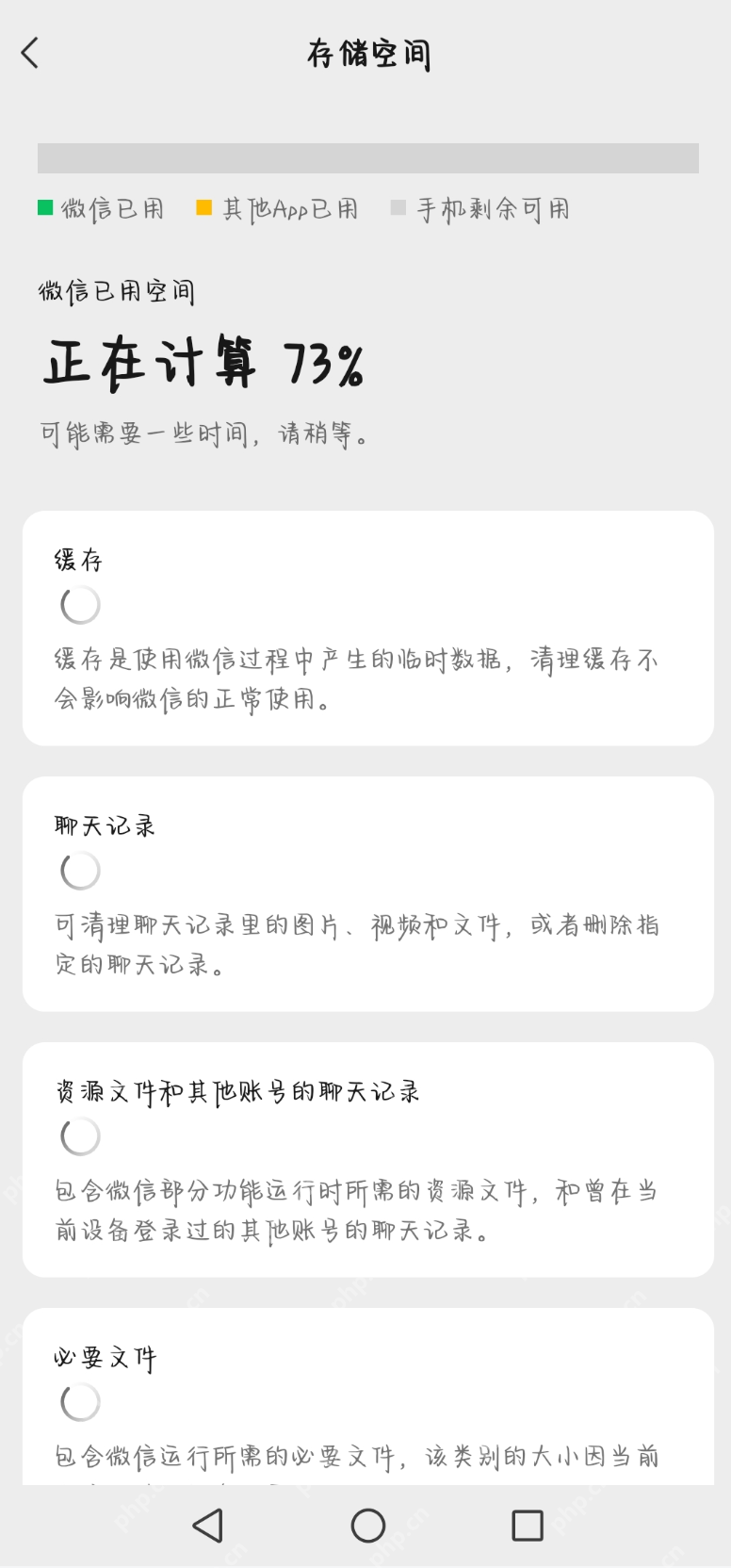
Task: Tap the spinner in 资源文件和其他账号的聊天记录 card
Action: tap(80, 1136)
